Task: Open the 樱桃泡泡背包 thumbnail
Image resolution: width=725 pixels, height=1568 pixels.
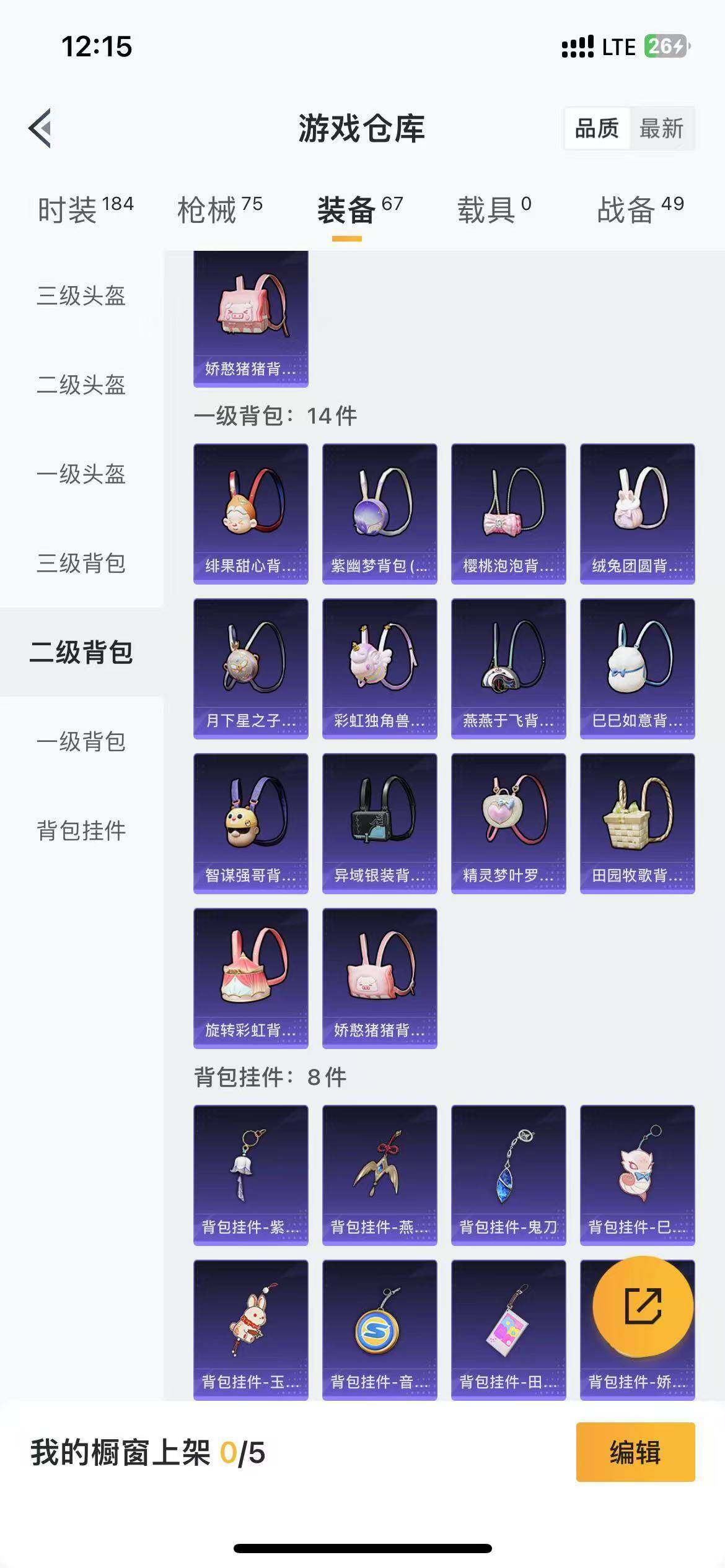Action: click(x=509, y=514)
